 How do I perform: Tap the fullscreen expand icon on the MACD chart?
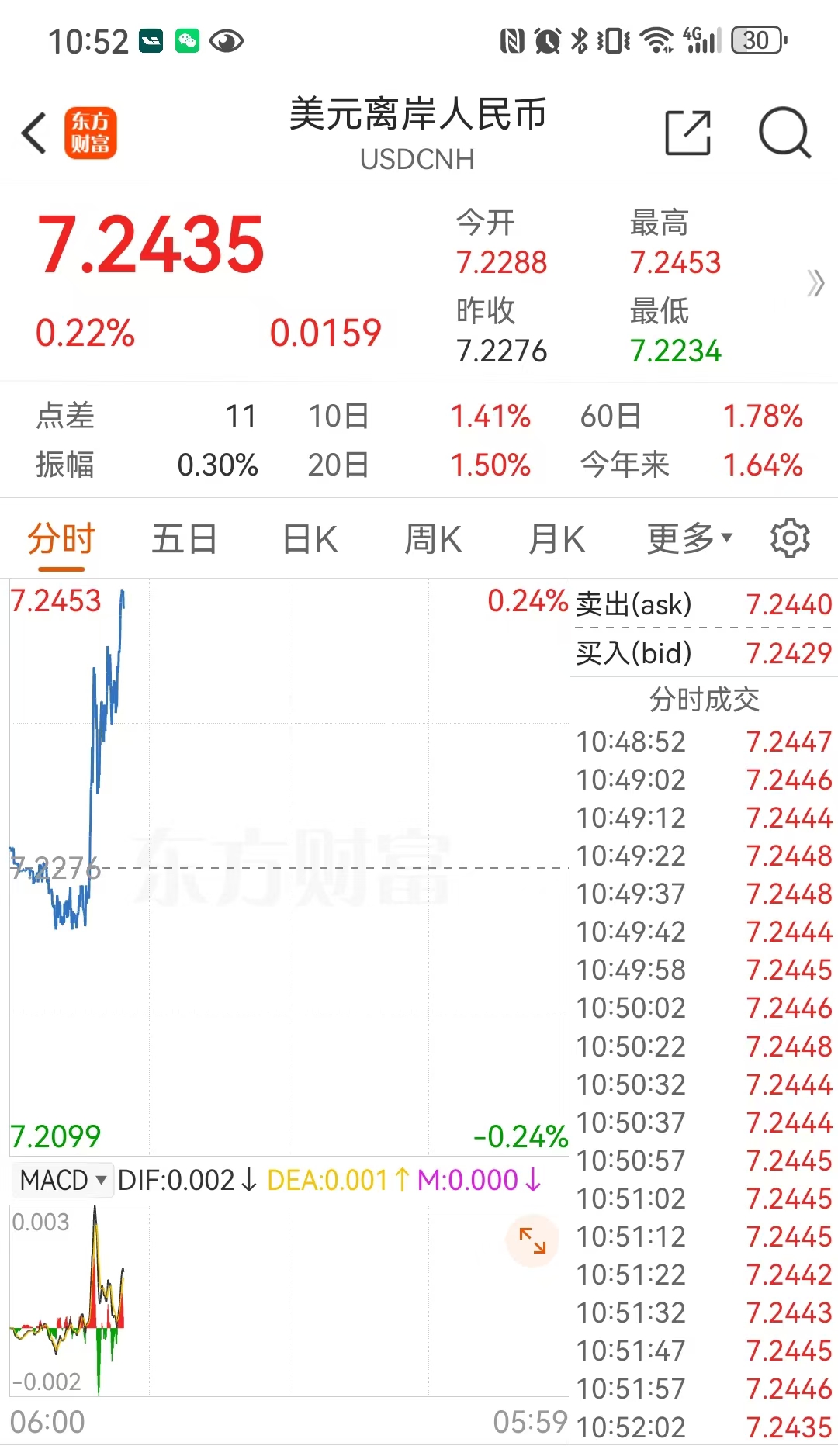coord(532,1240)
